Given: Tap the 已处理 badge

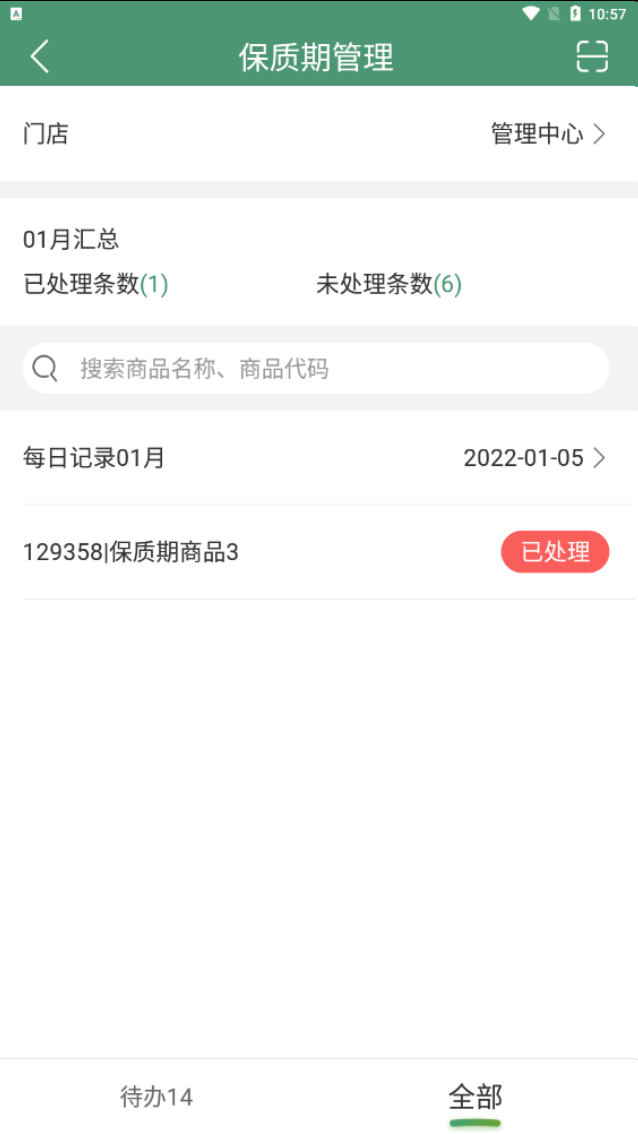Looking at the screenshot, I should [555, 553].
